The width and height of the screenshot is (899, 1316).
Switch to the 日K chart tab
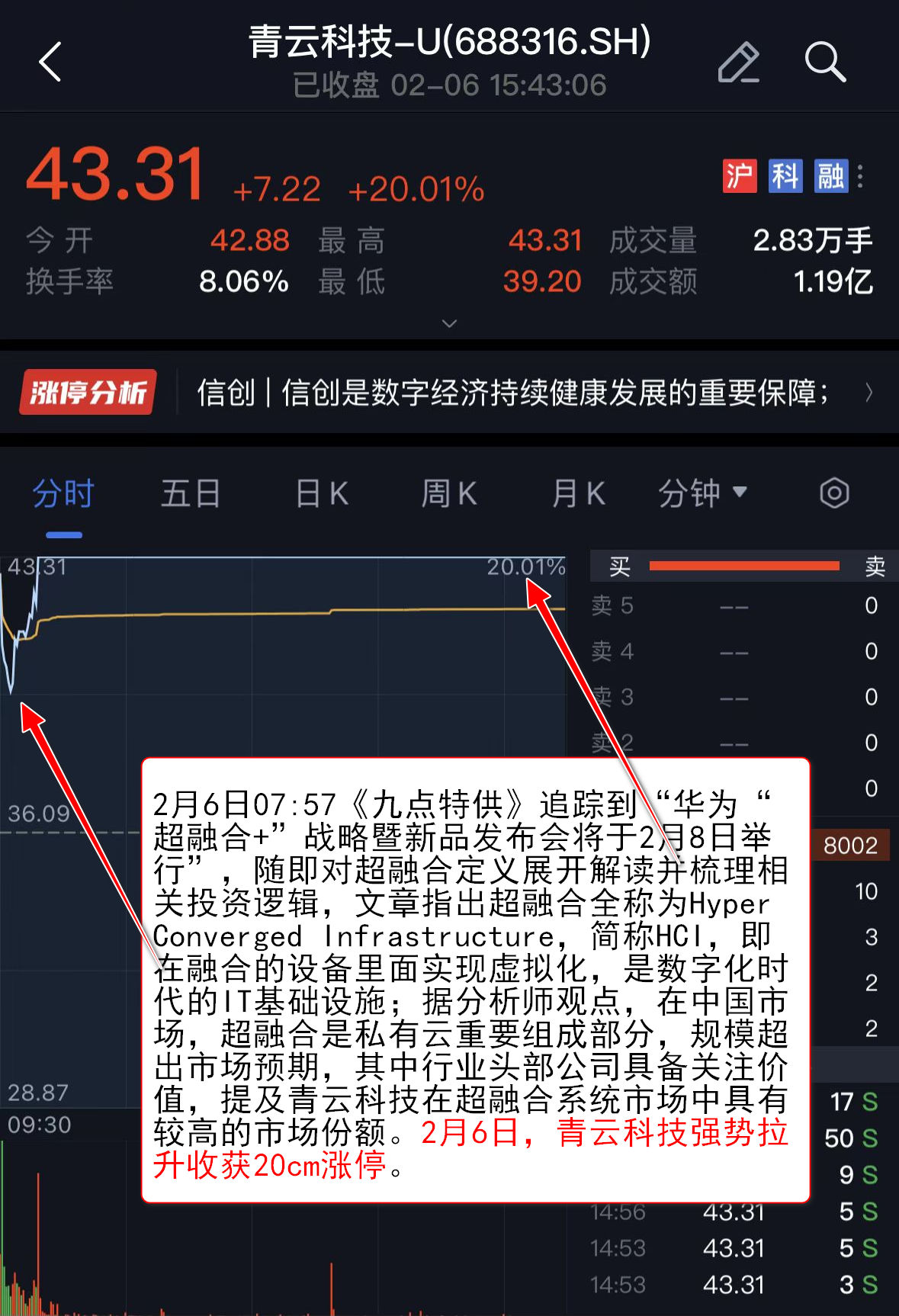tap(322, 494)
